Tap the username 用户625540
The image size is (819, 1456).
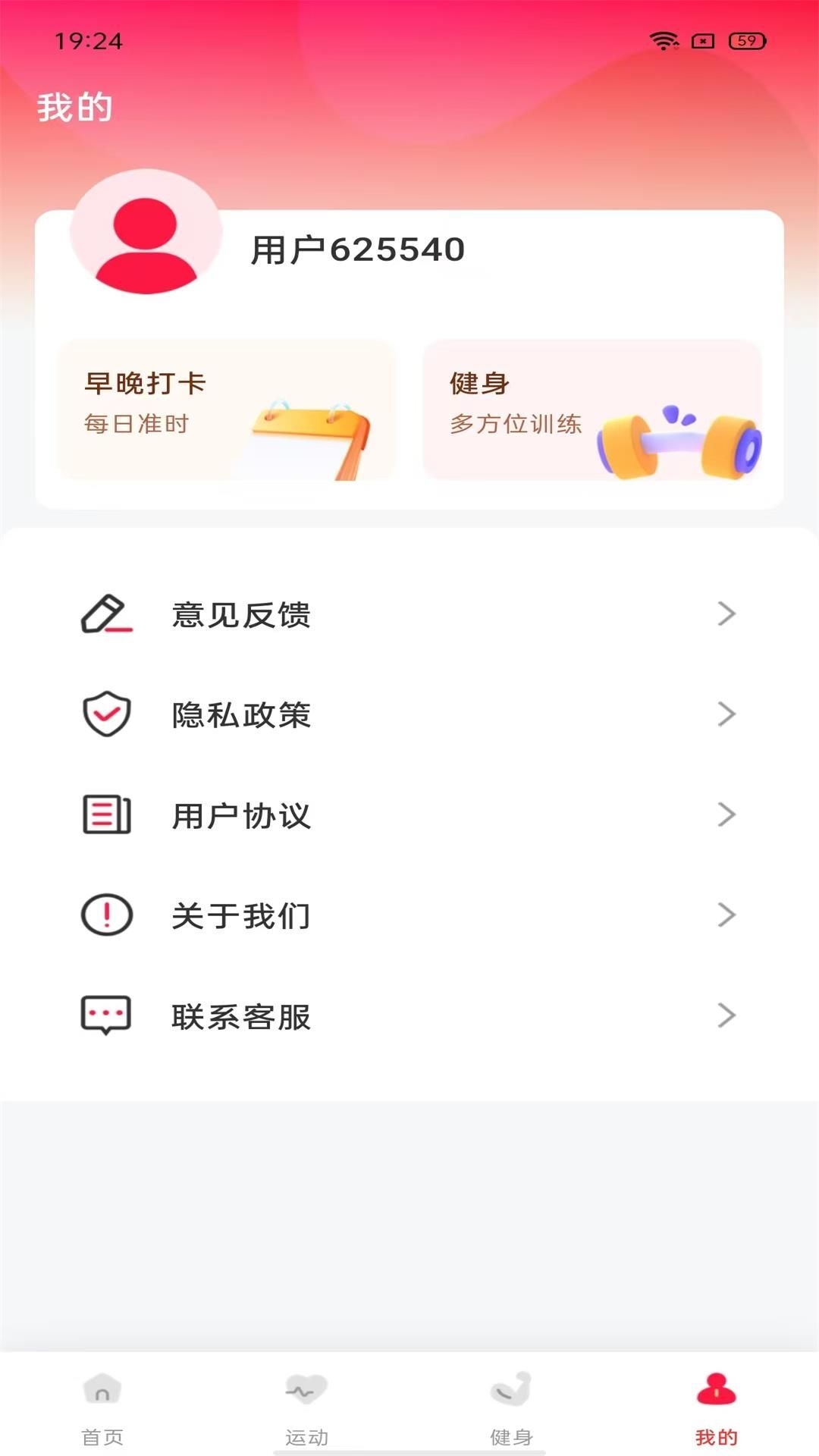pos(356,249)
